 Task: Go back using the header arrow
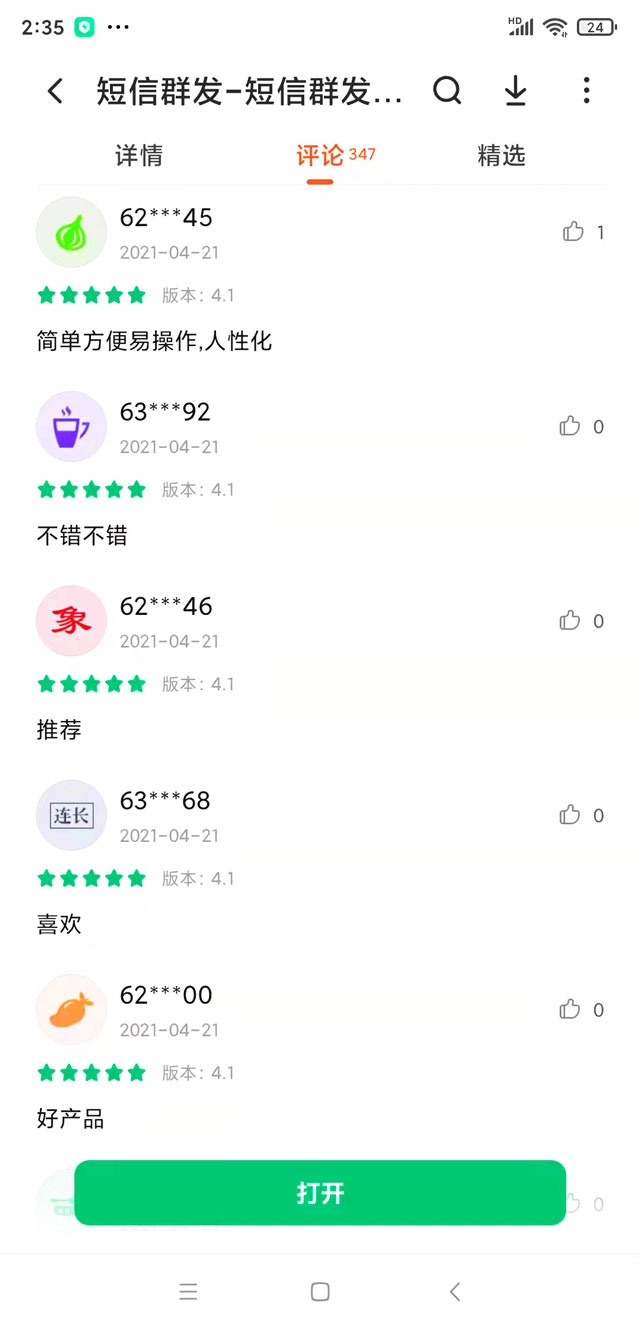(x=55, y=92)
